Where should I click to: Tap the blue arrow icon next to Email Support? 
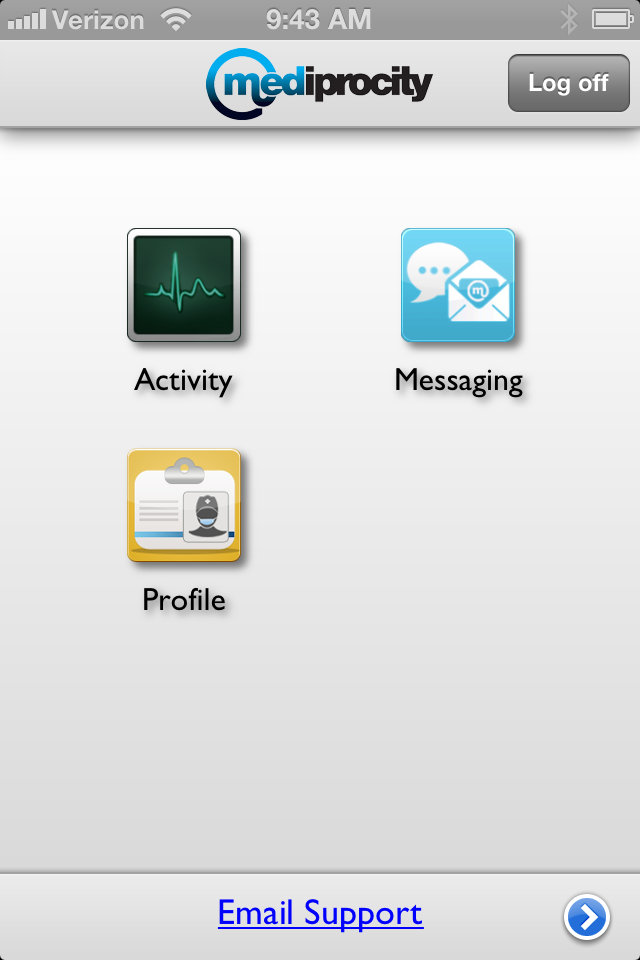pyautogui.click(x=586, y=917)
